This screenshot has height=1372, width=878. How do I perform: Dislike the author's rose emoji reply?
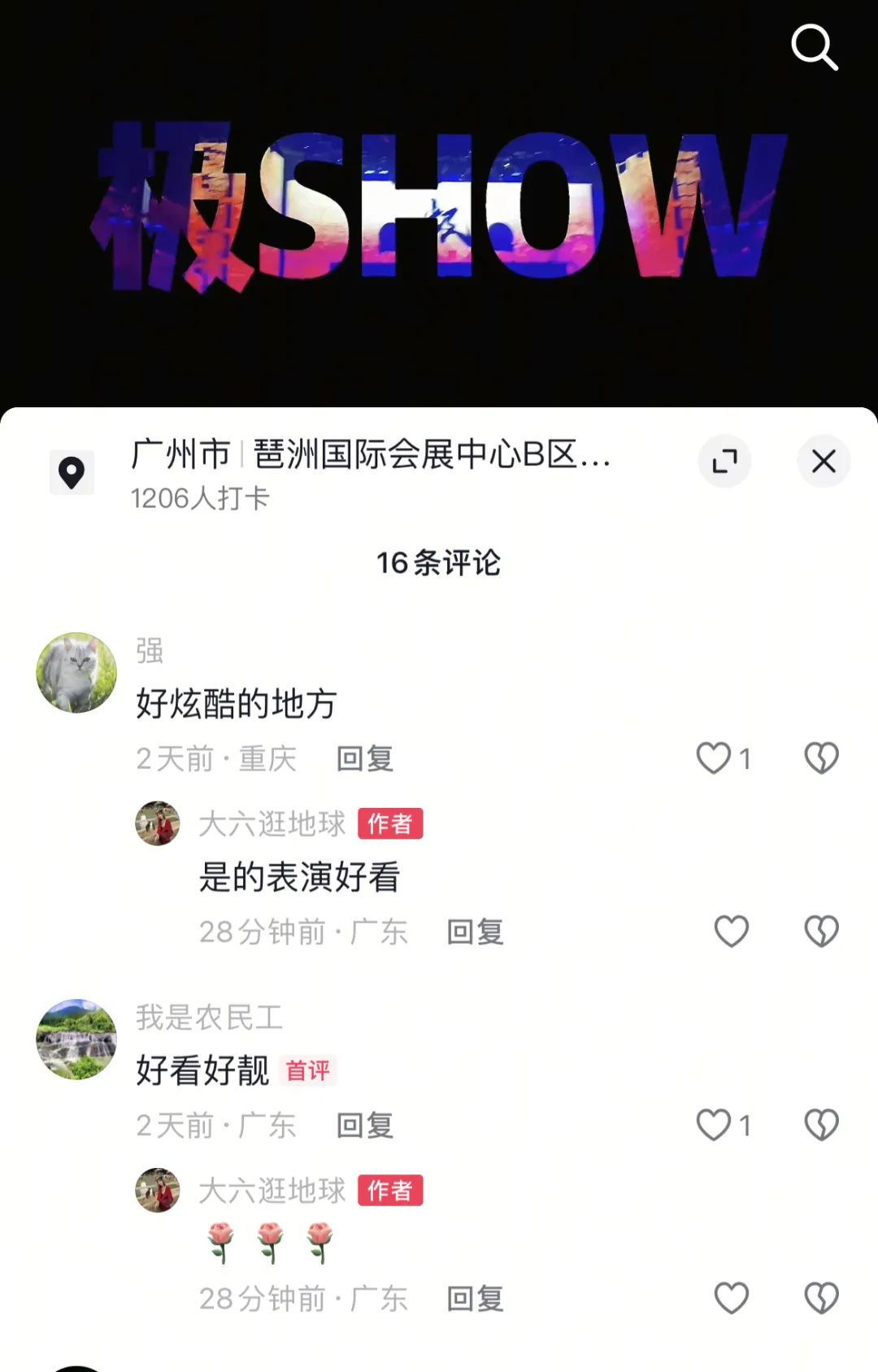pos(821,1298)
